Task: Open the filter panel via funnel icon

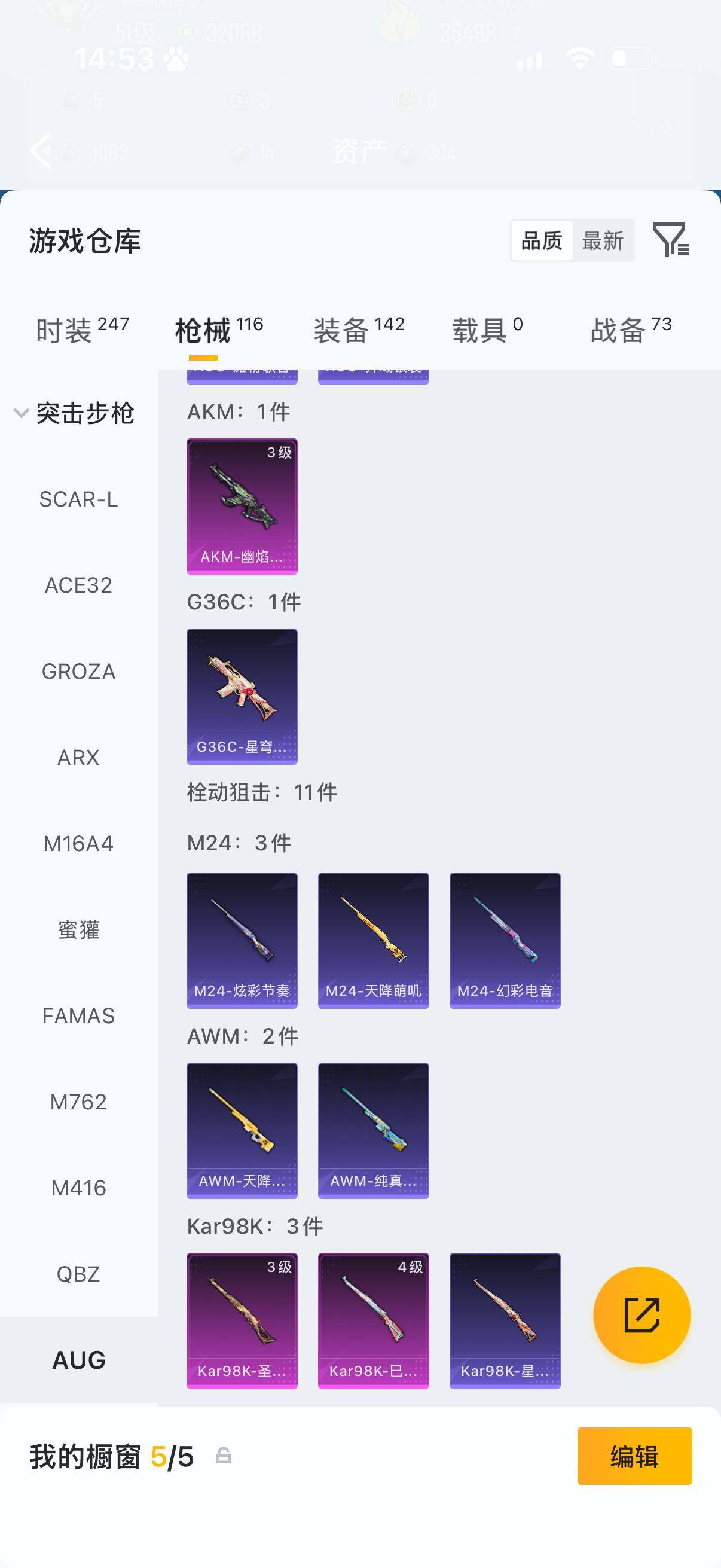Action: tap(671, 242)
